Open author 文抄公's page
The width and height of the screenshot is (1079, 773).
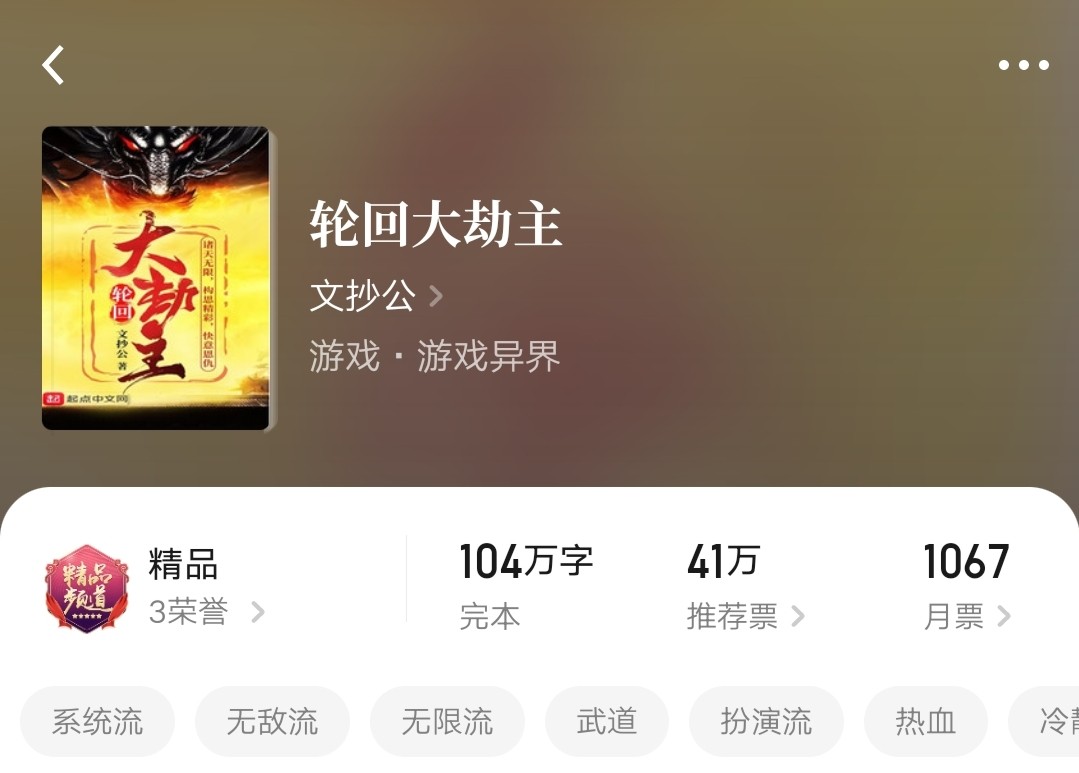pyautogui.click(x=376, y=296)
